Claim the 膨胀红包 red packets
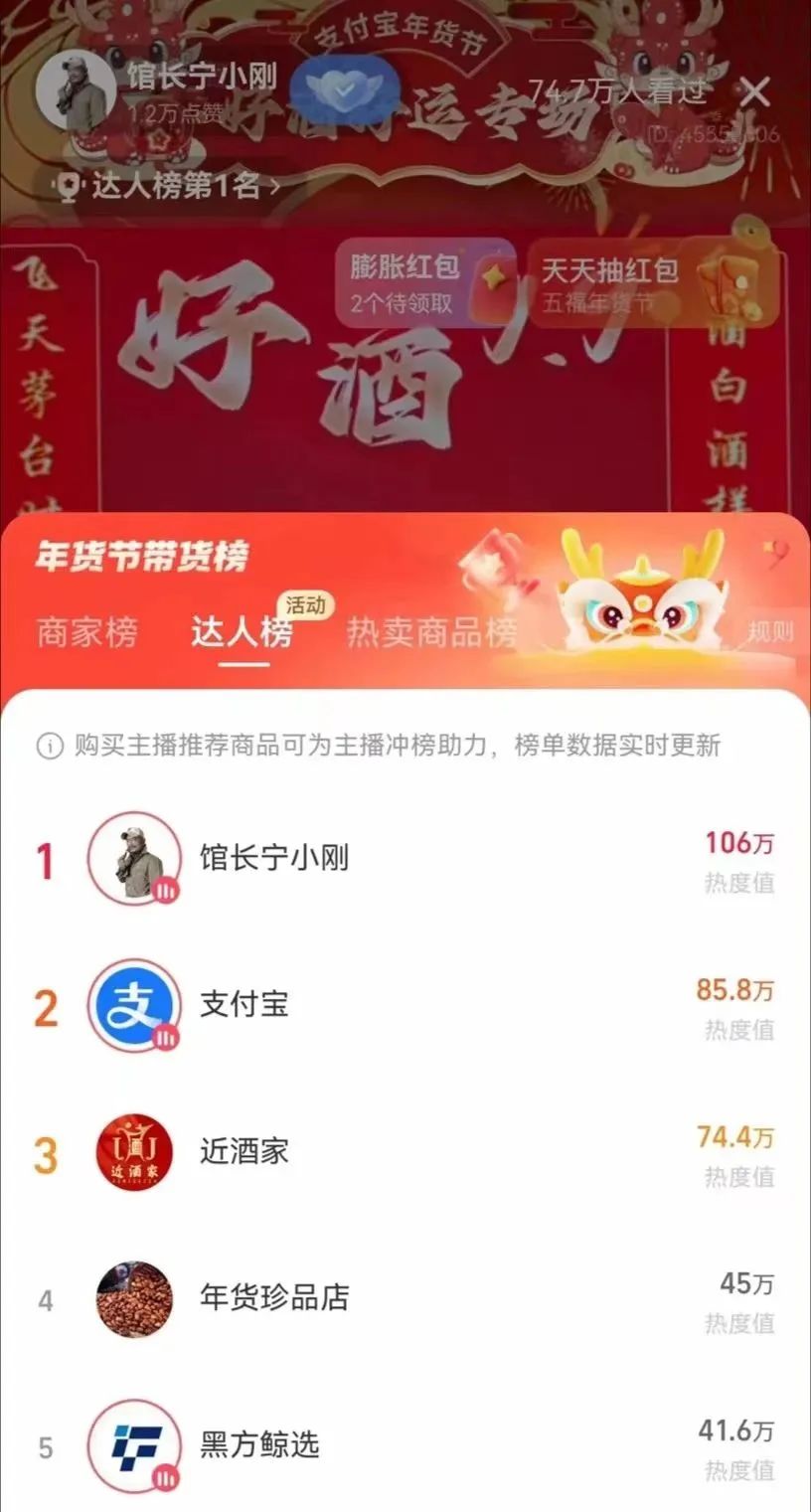Screen dimensions: 811x1512 pos(422,282)
